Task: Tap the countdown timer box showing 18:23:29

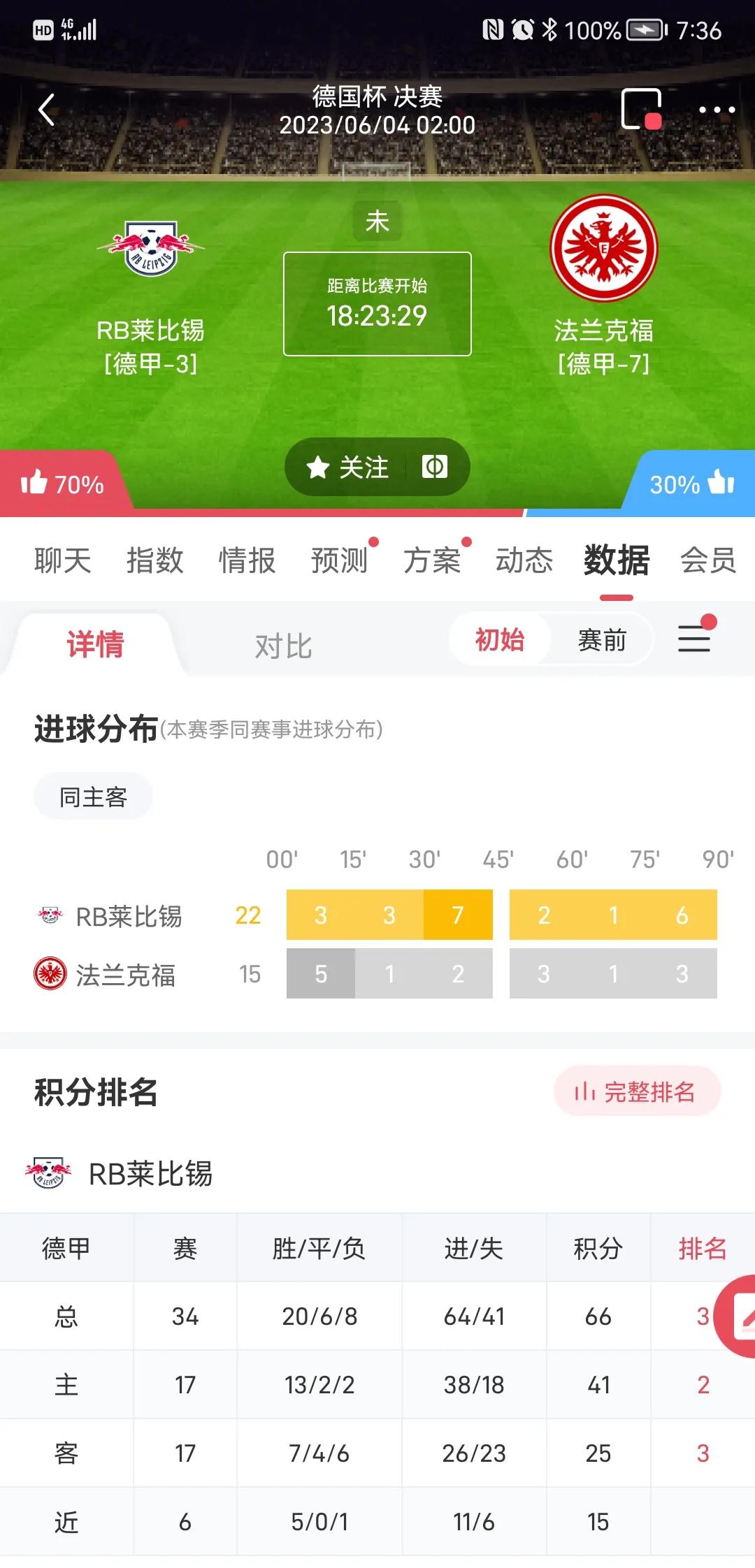Action: click(x=376, y=303)
